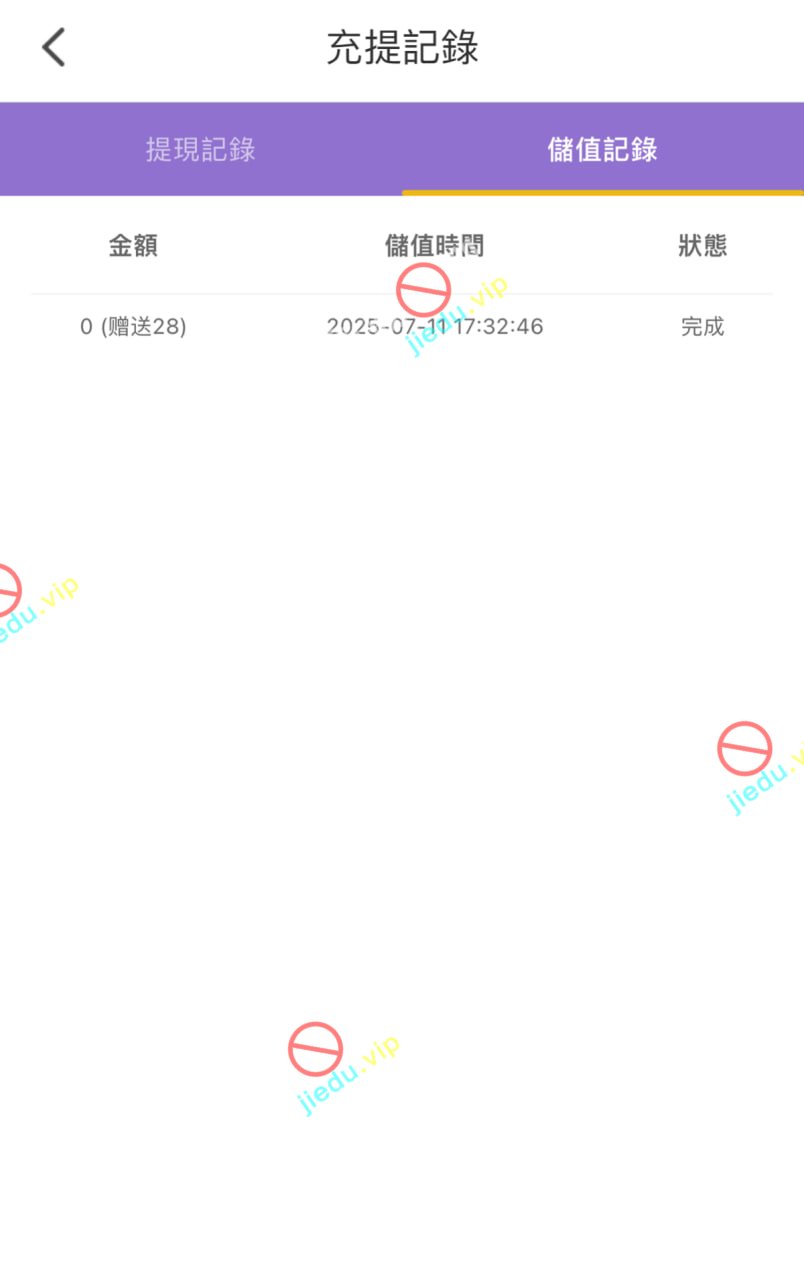Switch to the 提現記錄 tab

[201, 150]
